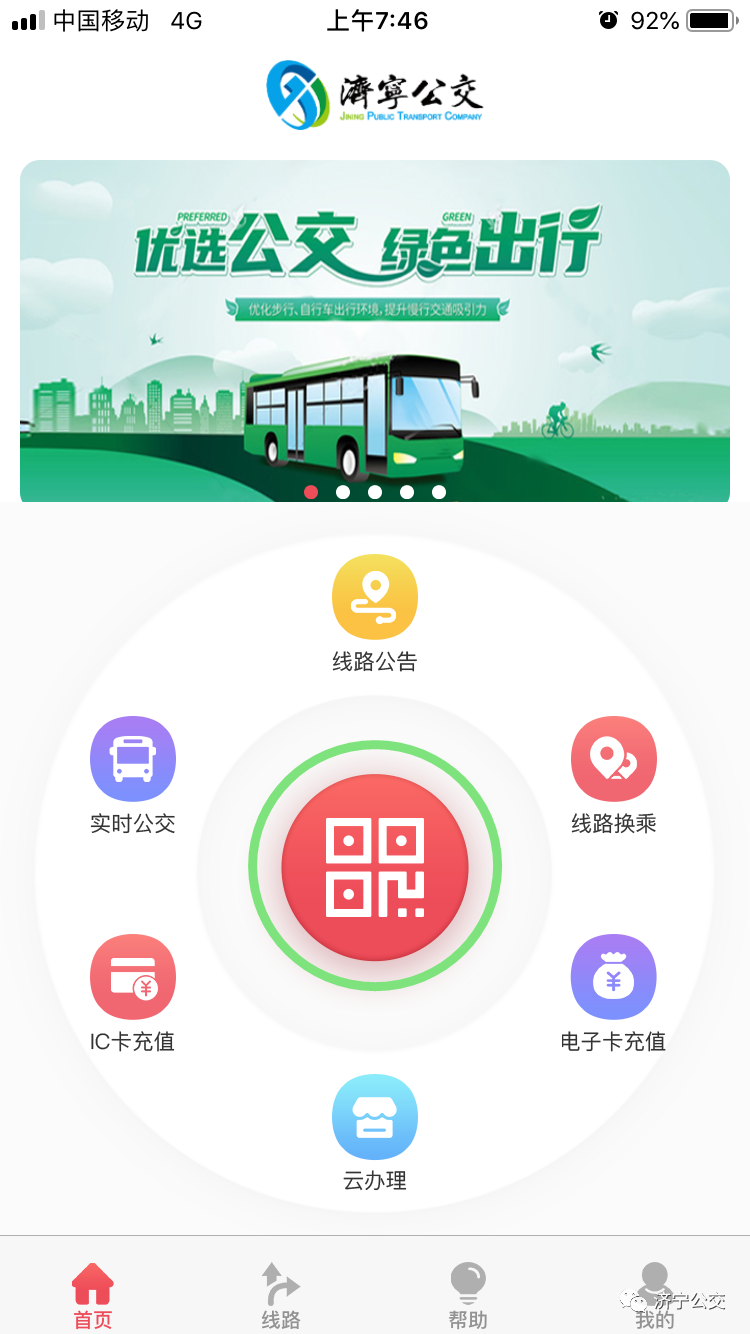Switch to the 帮助 help tab
The image size is (750, 1334).
468,1294
